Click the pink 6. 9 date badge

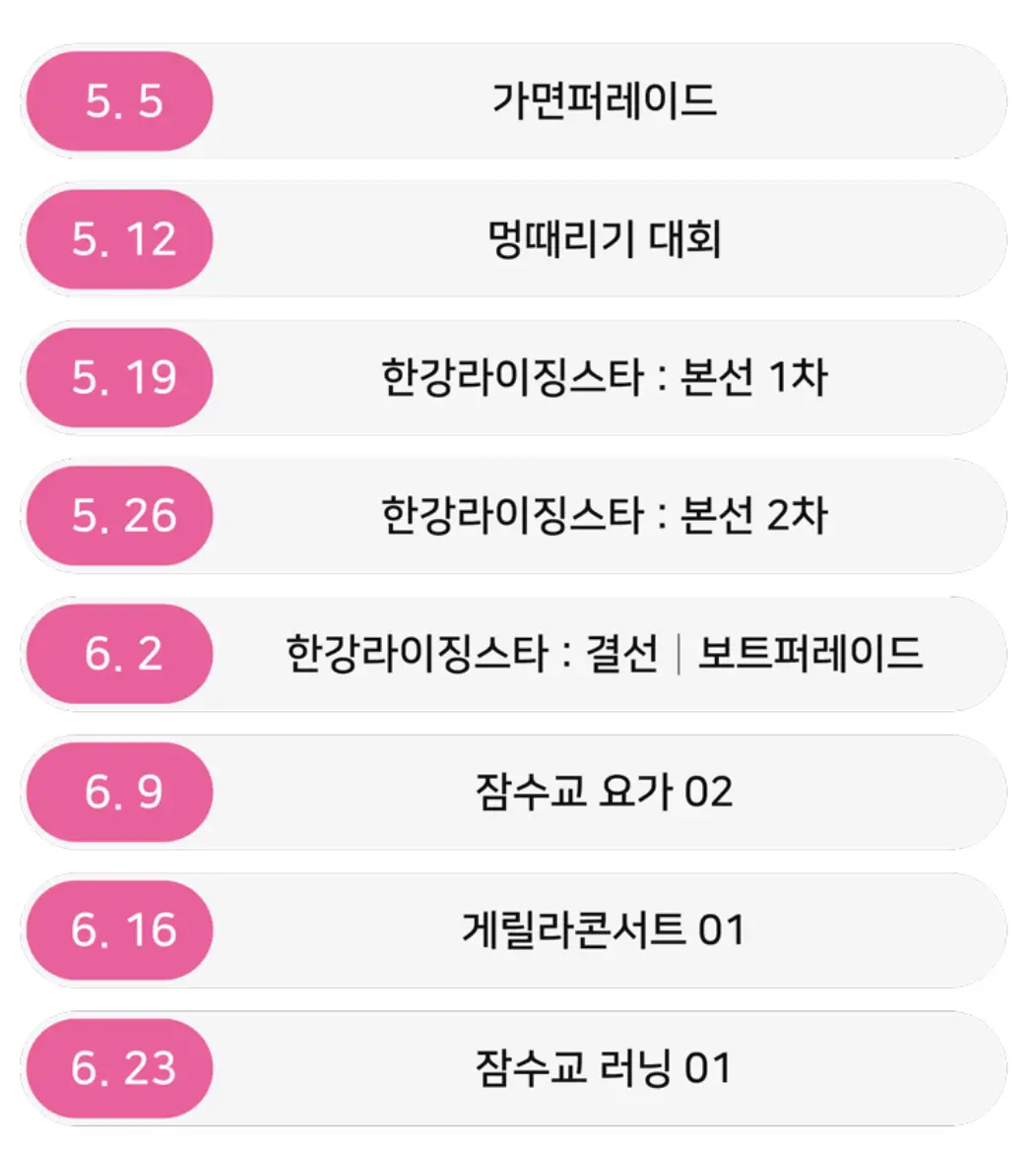(118, 791)
